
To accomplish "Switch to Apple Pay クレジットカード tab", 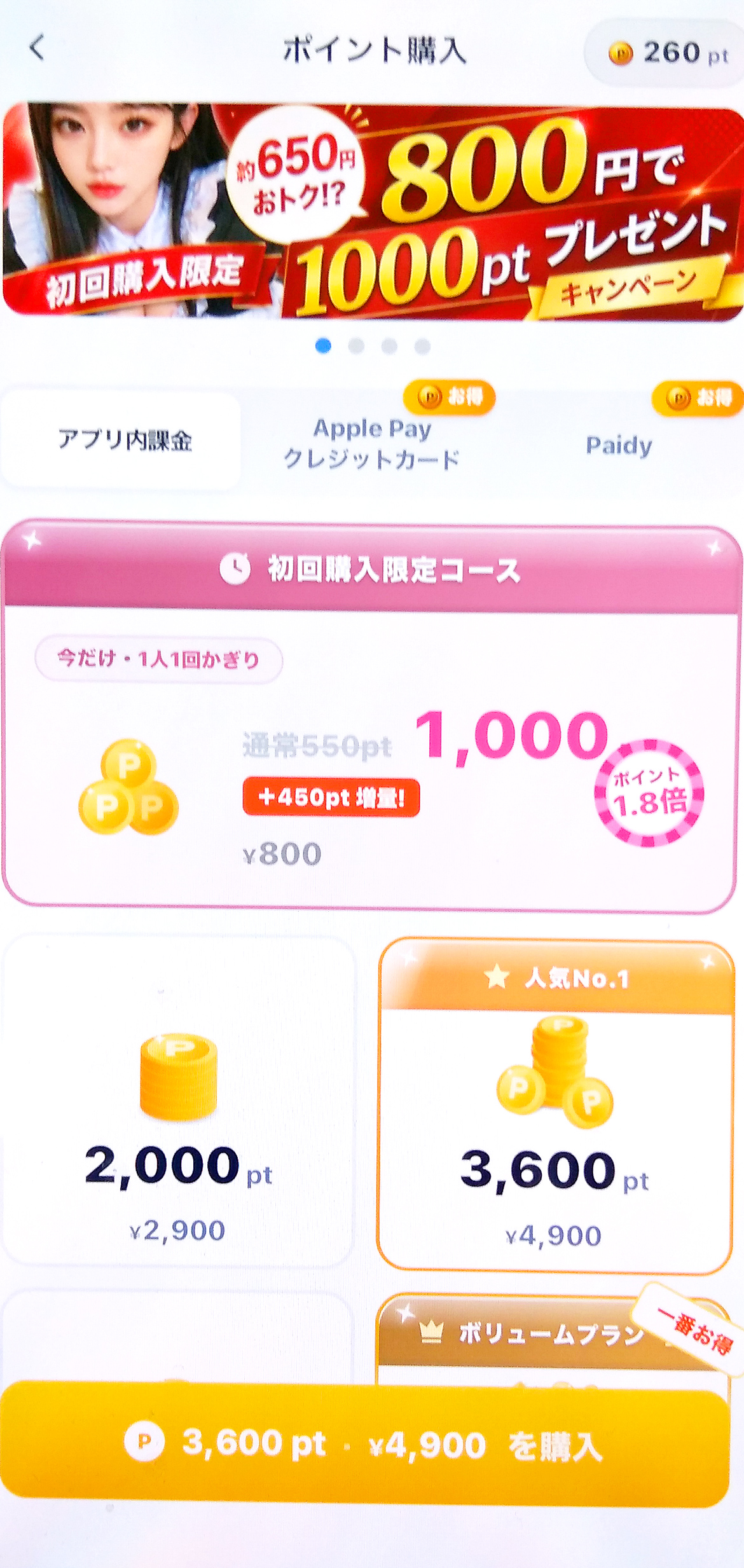I will pos(372,443).
